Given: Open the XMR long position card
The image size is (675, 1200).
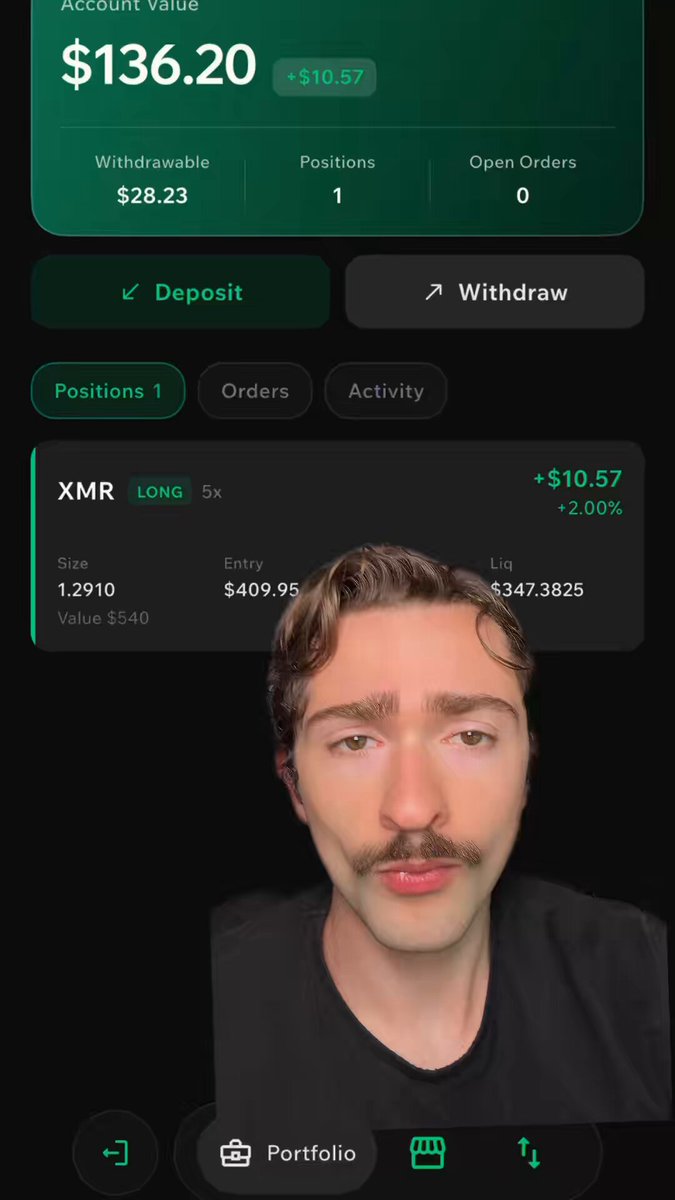Looking at the screenshot, I should [x=338, y=546].
